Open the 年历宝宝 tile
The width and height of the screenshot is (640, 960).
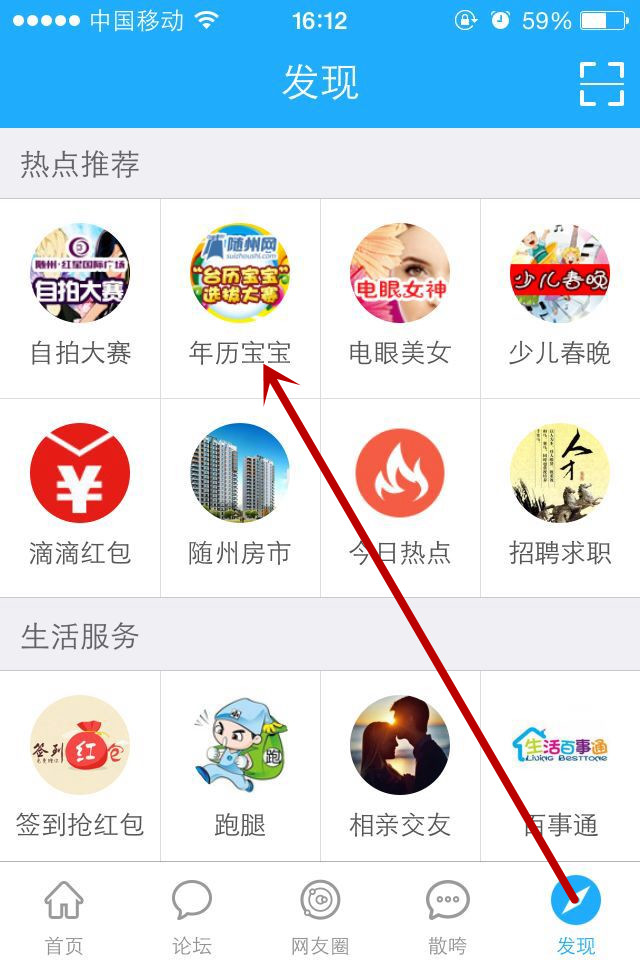tap(240, 296)
